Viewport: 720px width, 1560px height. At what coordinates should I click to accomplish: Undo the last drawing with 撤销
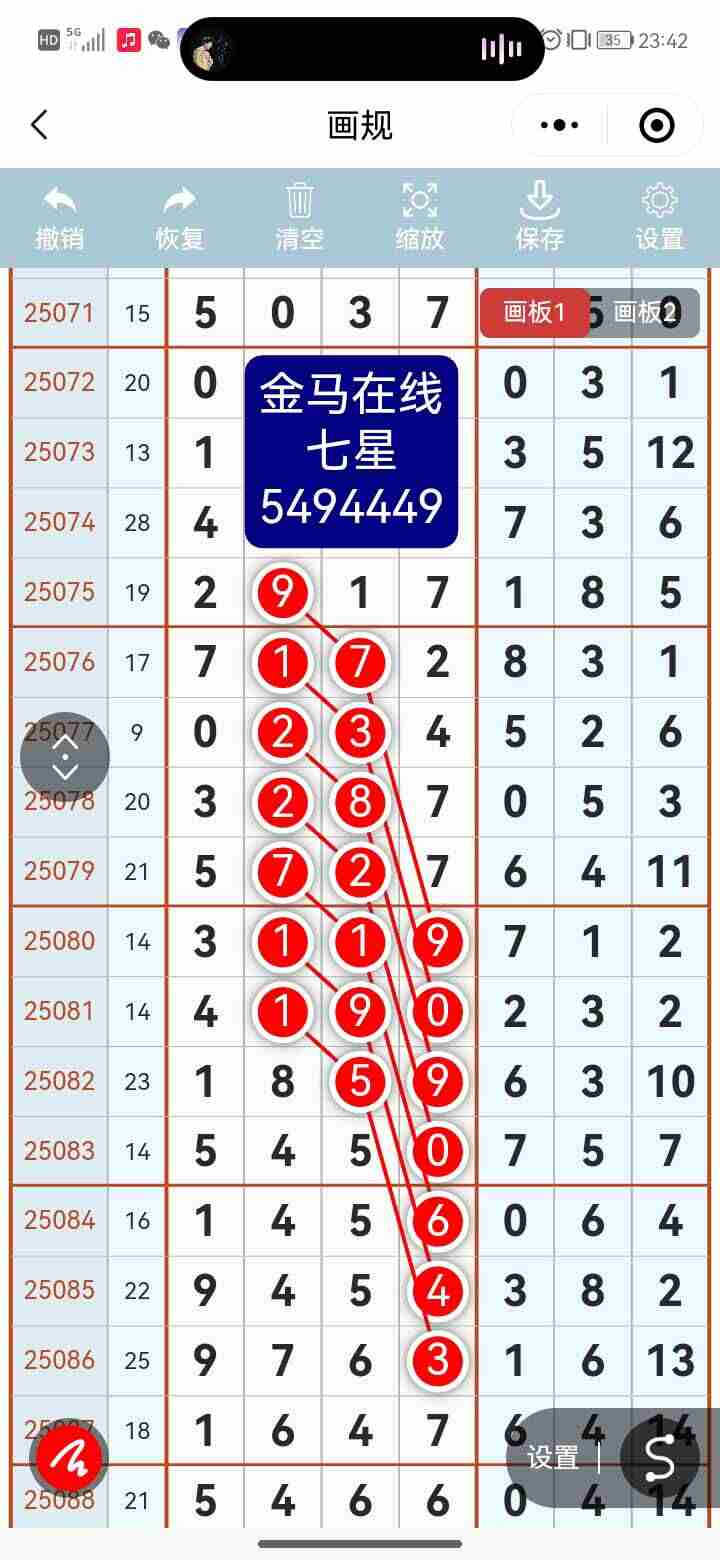60,215
